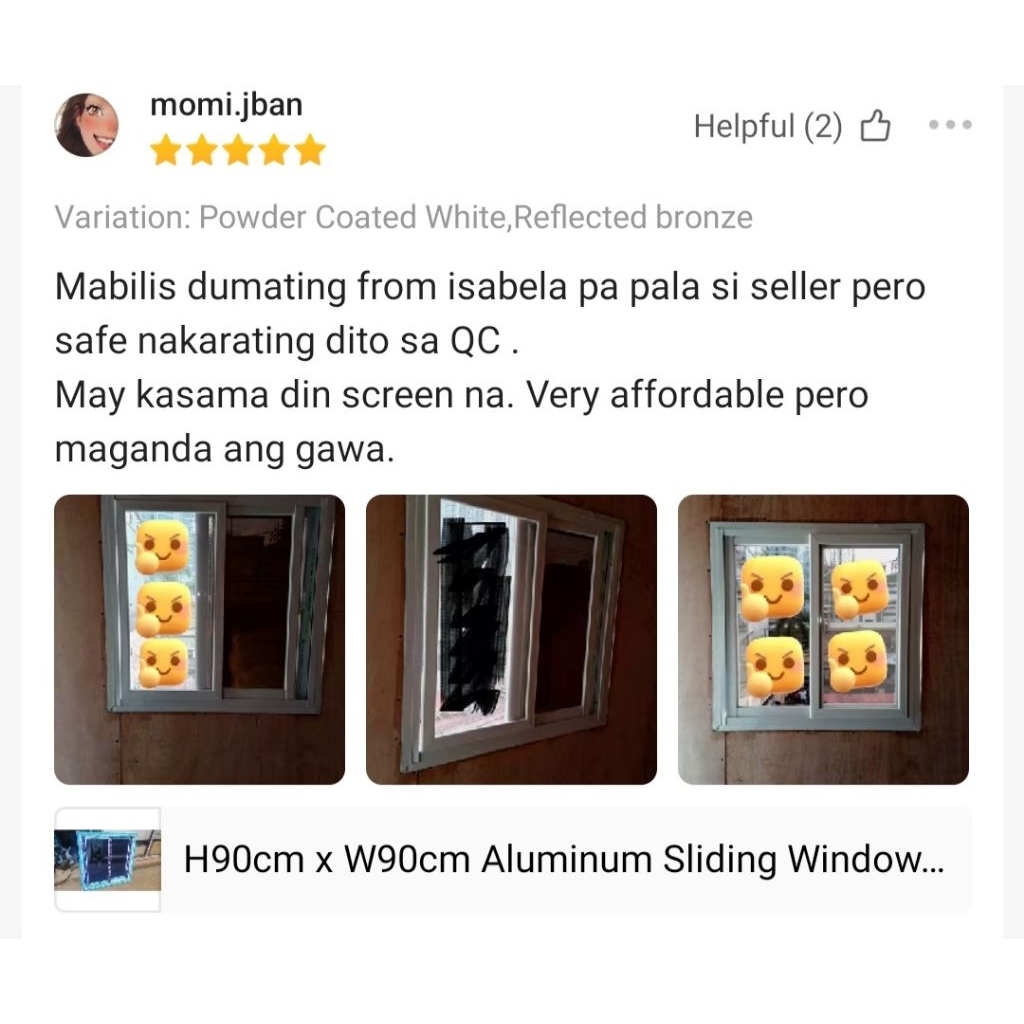Open the three-dot options menu on the review

950,124
